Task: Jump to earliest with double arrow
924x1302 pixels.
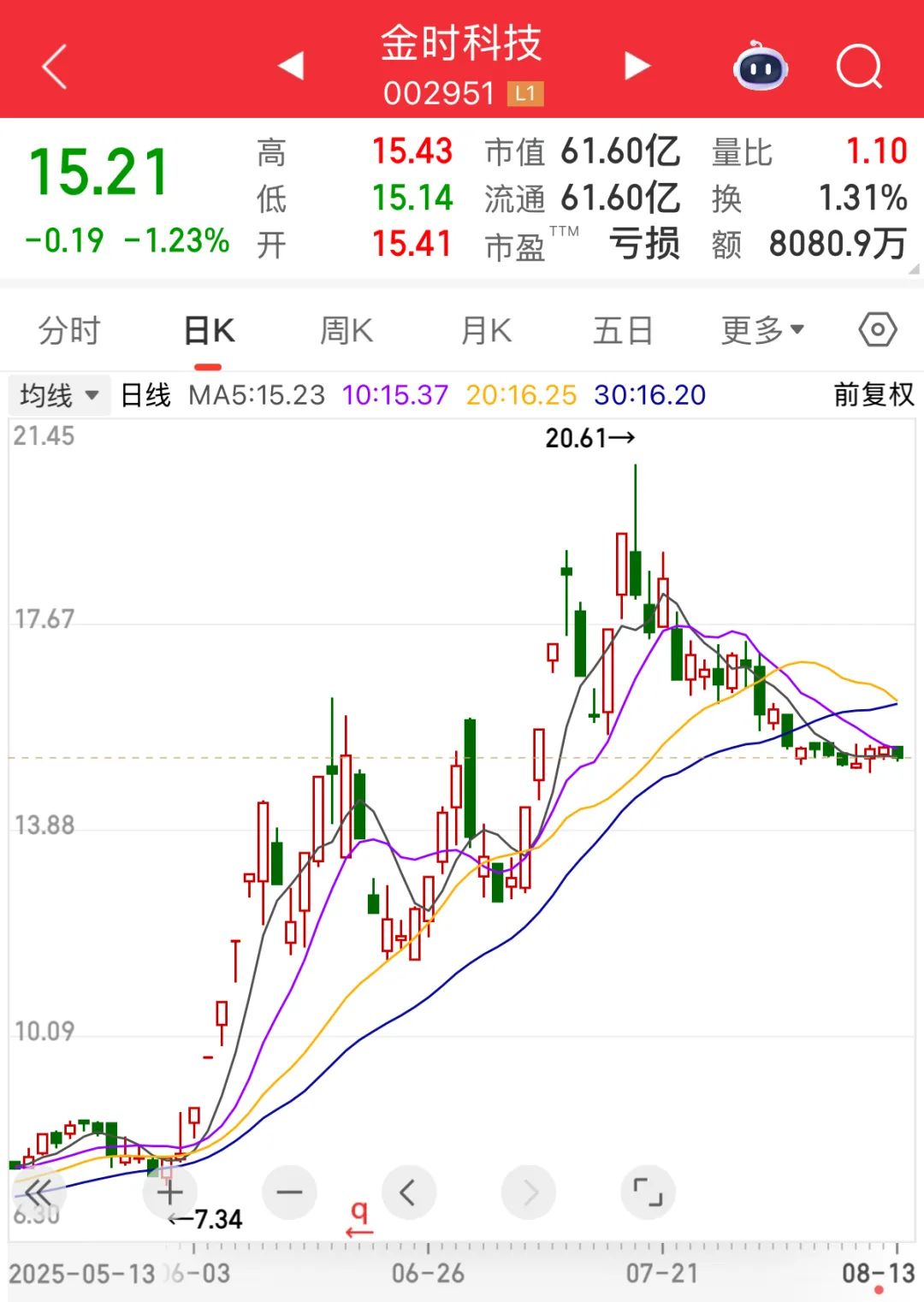Action: (38, 1192)
